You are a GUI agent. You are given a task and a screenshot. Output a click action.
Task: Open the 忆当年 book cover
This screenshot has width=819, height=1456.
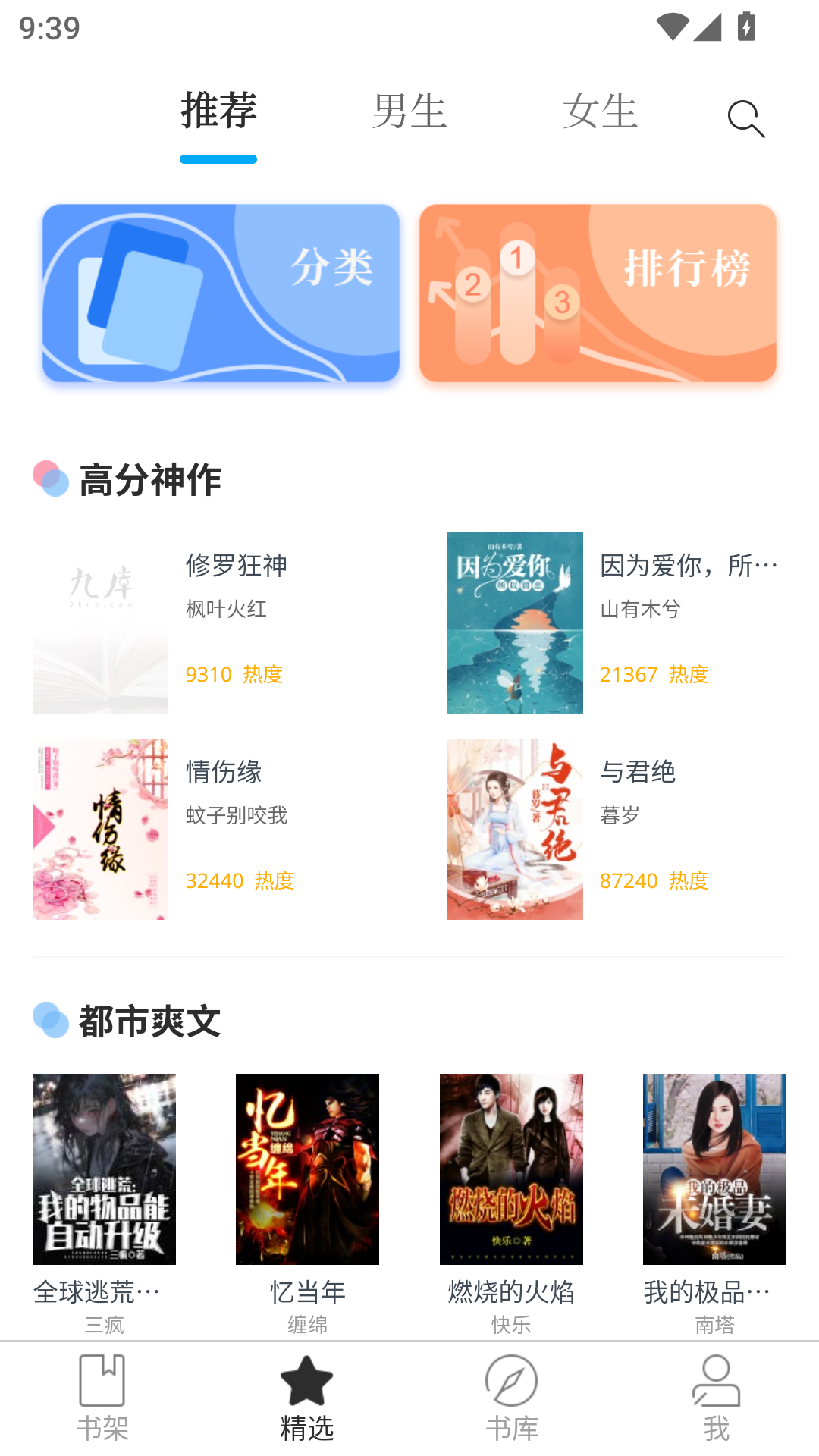[308, 1168]
